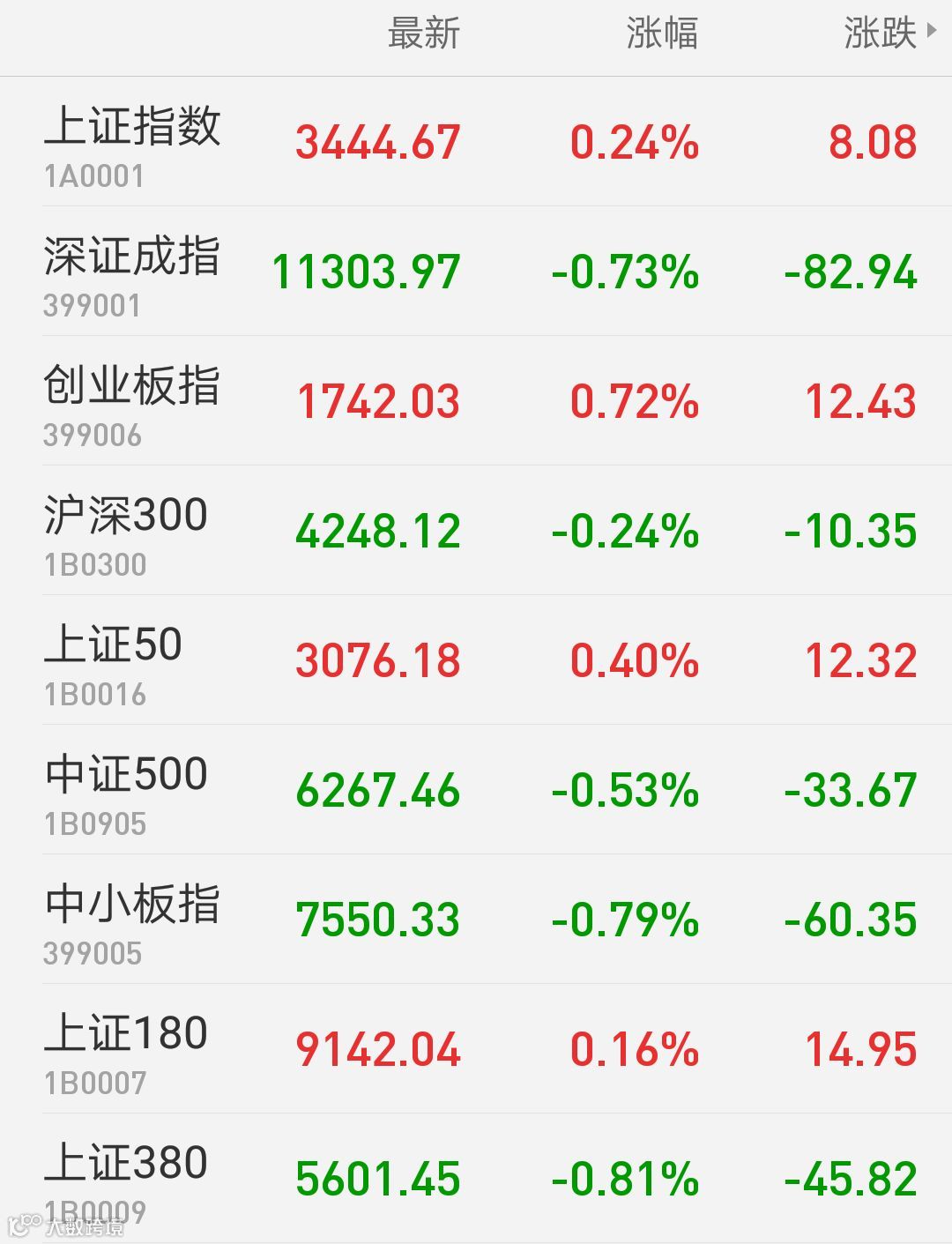Sort by the 涨跌 column header
The width and height of the screenshot is (952, 1244).
[889, 34]
